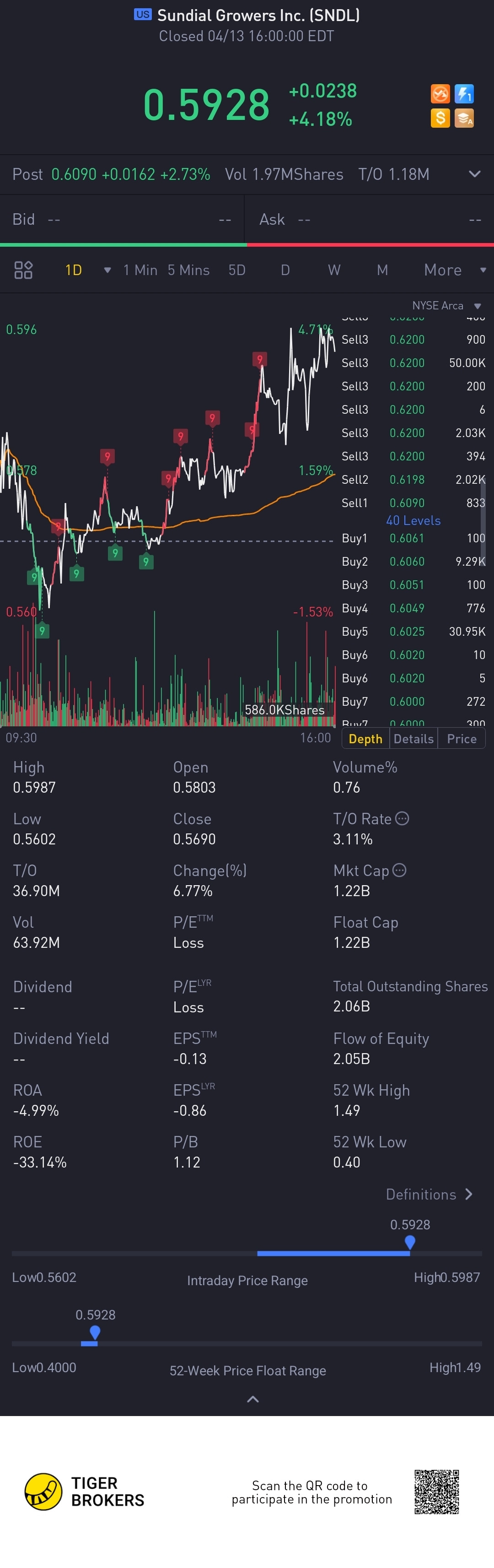494x1568 pixels.
Task: Open the More timeframes dropdown
Action: click(453, 270)
